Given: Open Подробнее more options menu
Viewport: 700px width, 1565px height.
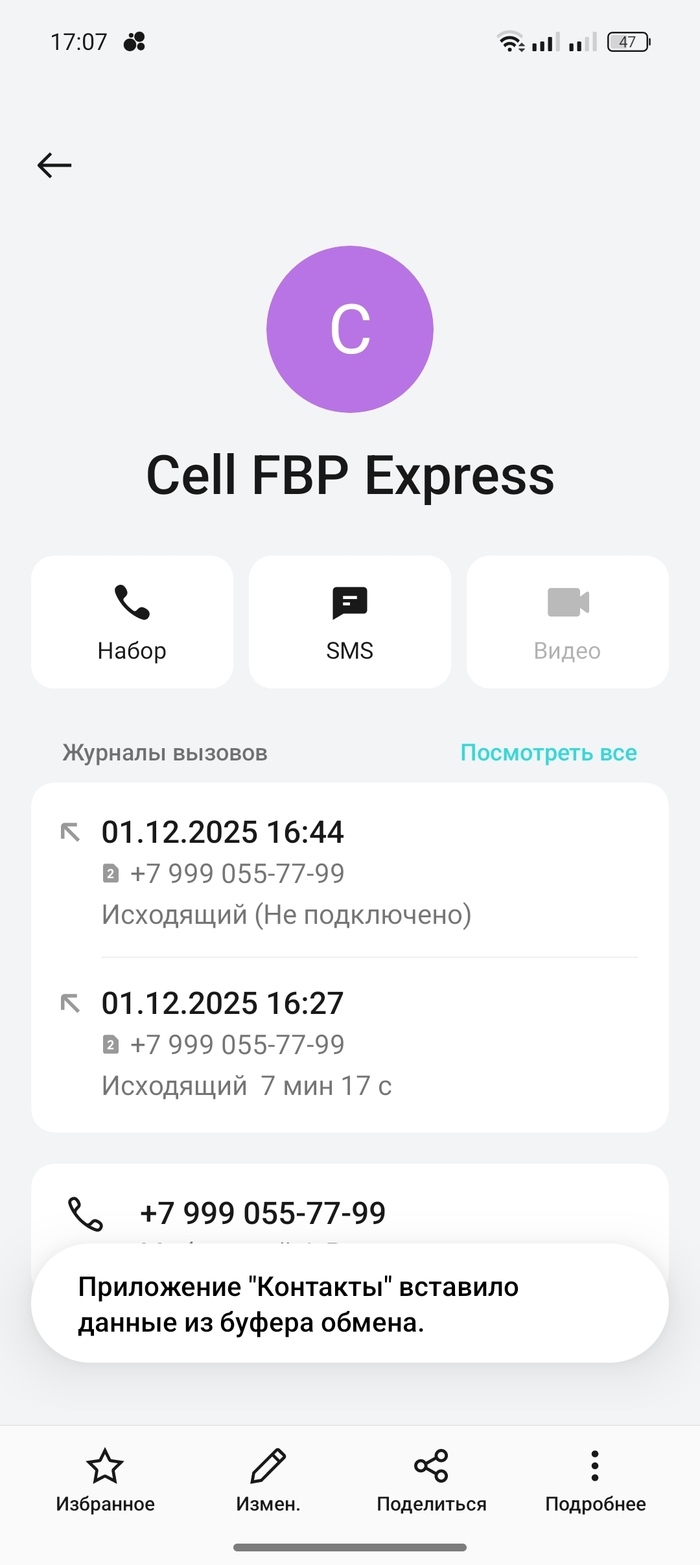Looking at the screenshot, I should tap(595, 1480).
